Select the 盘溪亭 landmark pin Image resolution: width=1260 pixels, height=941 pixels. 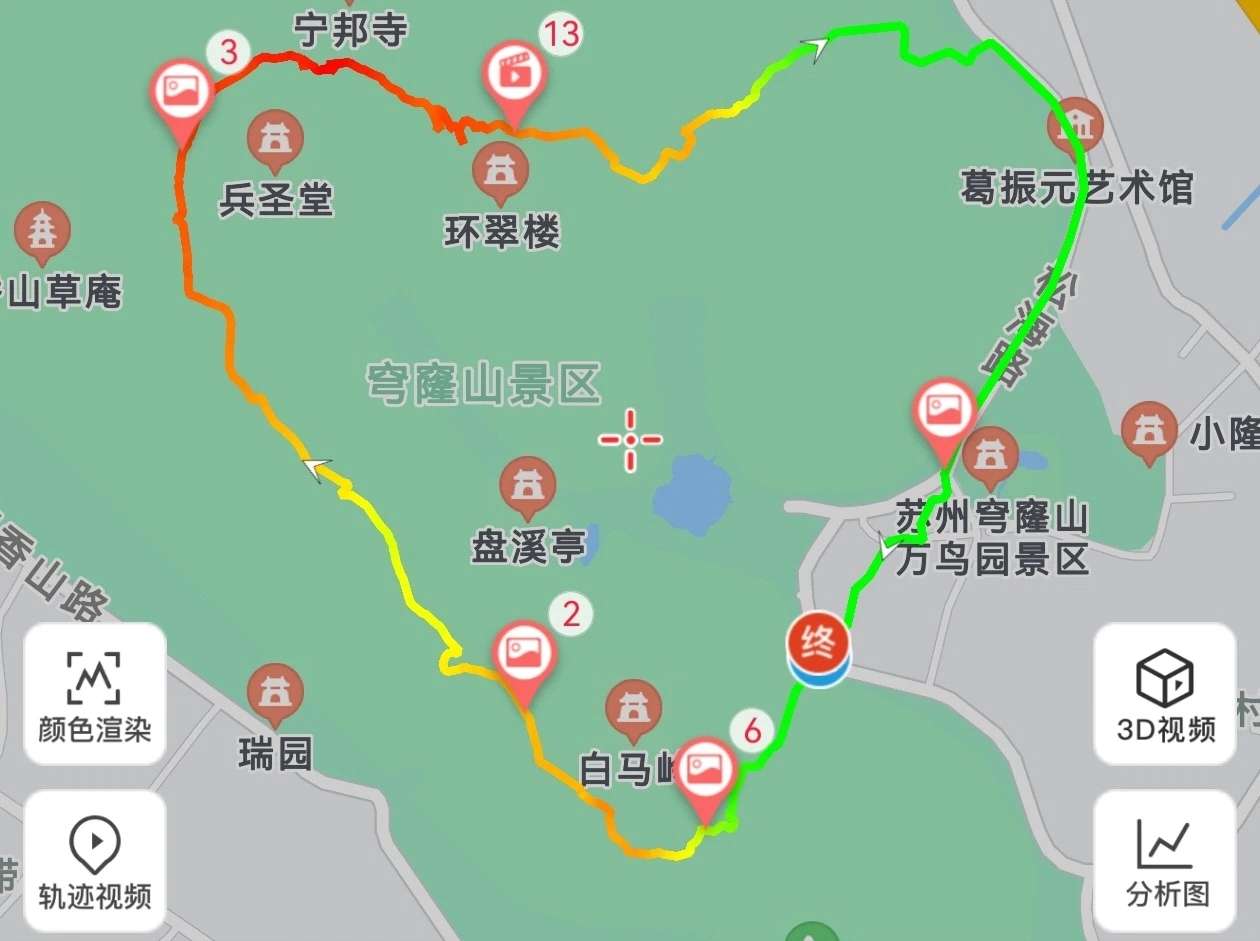527,486
